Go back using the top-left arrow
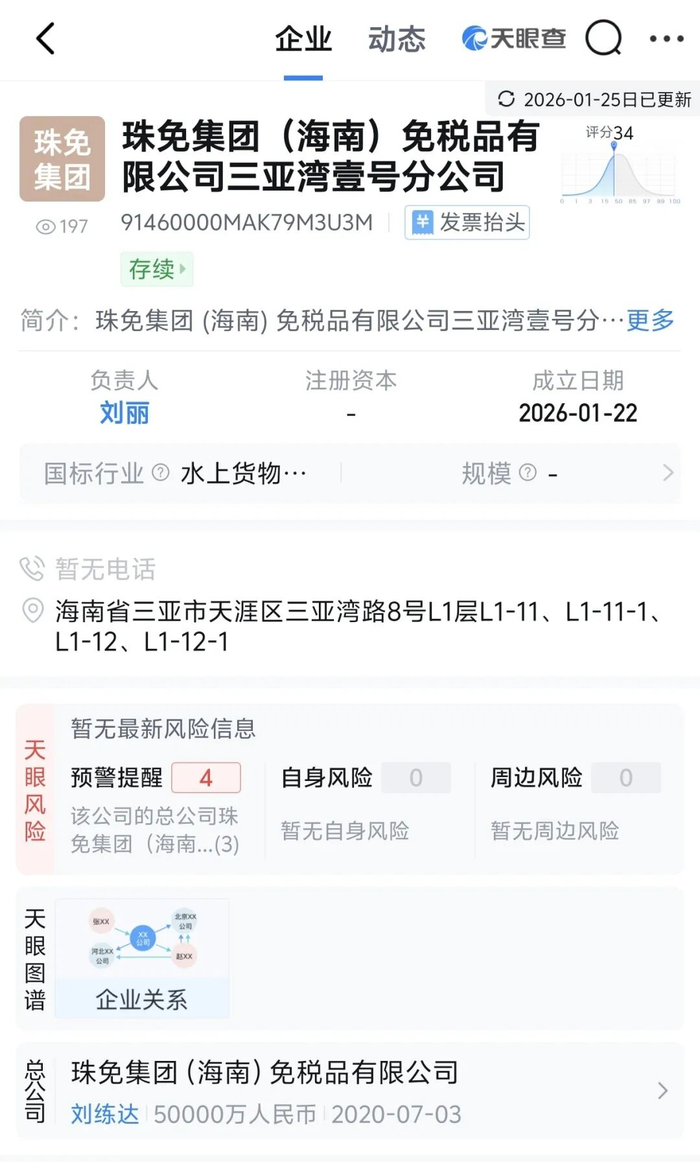This screenshot has width=700, height=1162. click(x=46, y=39)
